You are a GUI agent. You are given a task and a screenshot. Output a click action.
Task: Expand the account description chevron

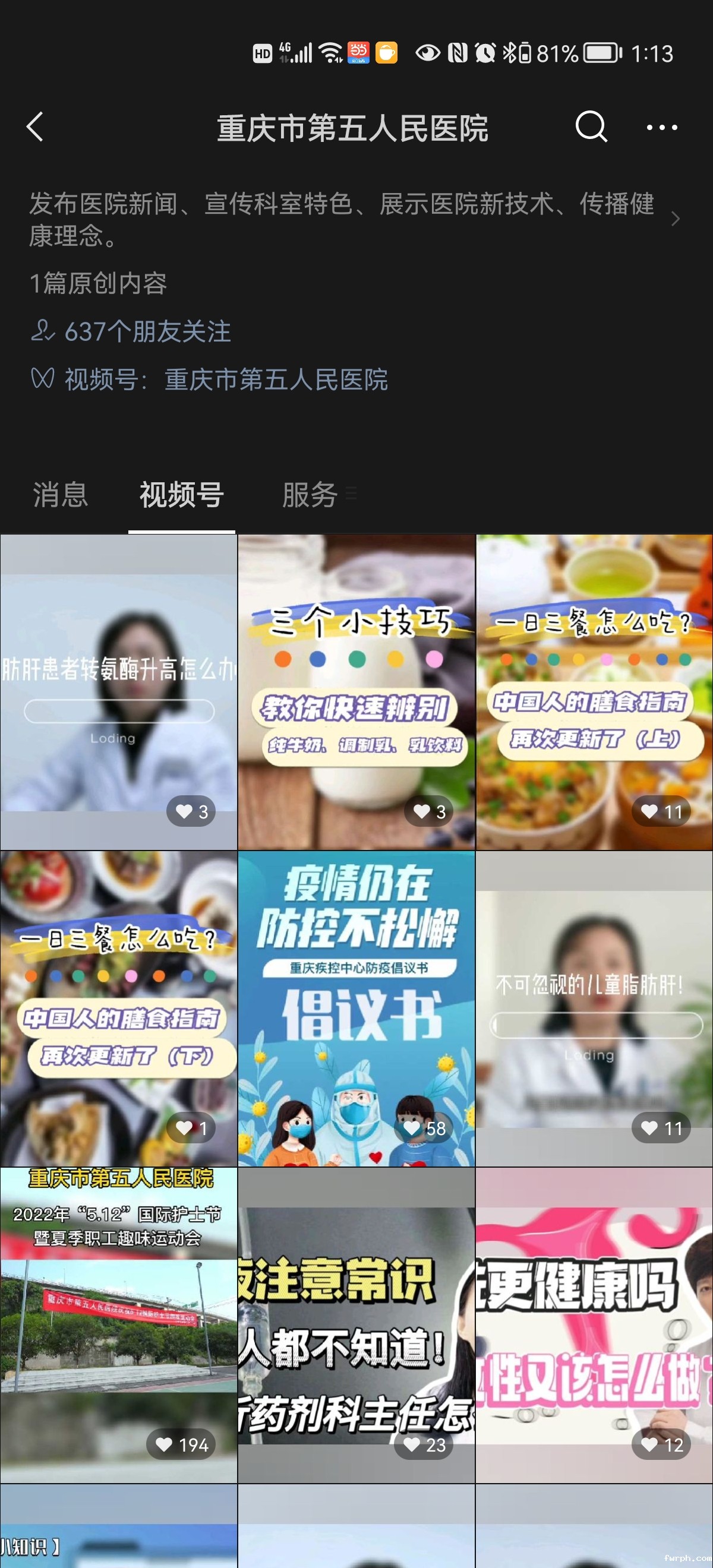pos(674,219)
